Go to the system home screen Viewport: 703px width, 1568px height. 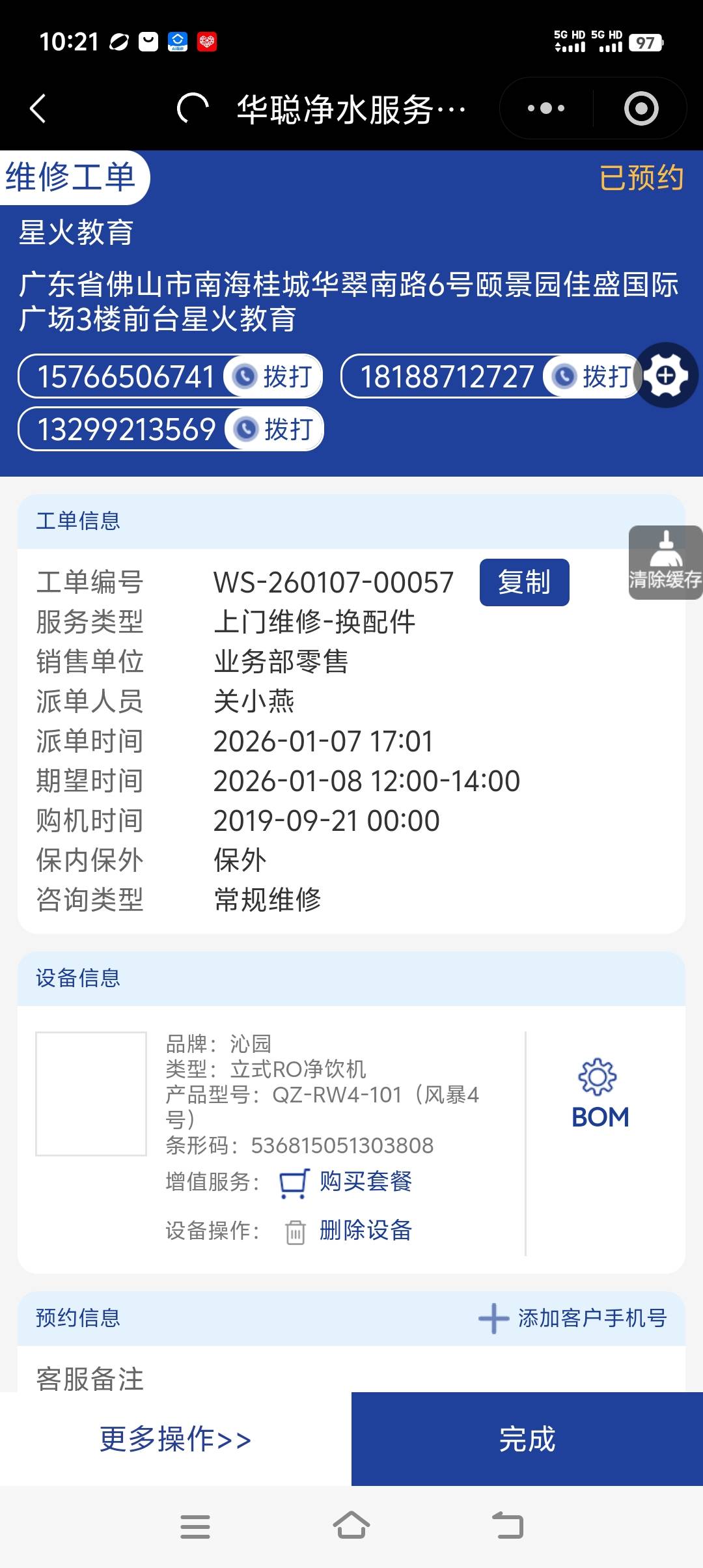[x=351, y=1526]
